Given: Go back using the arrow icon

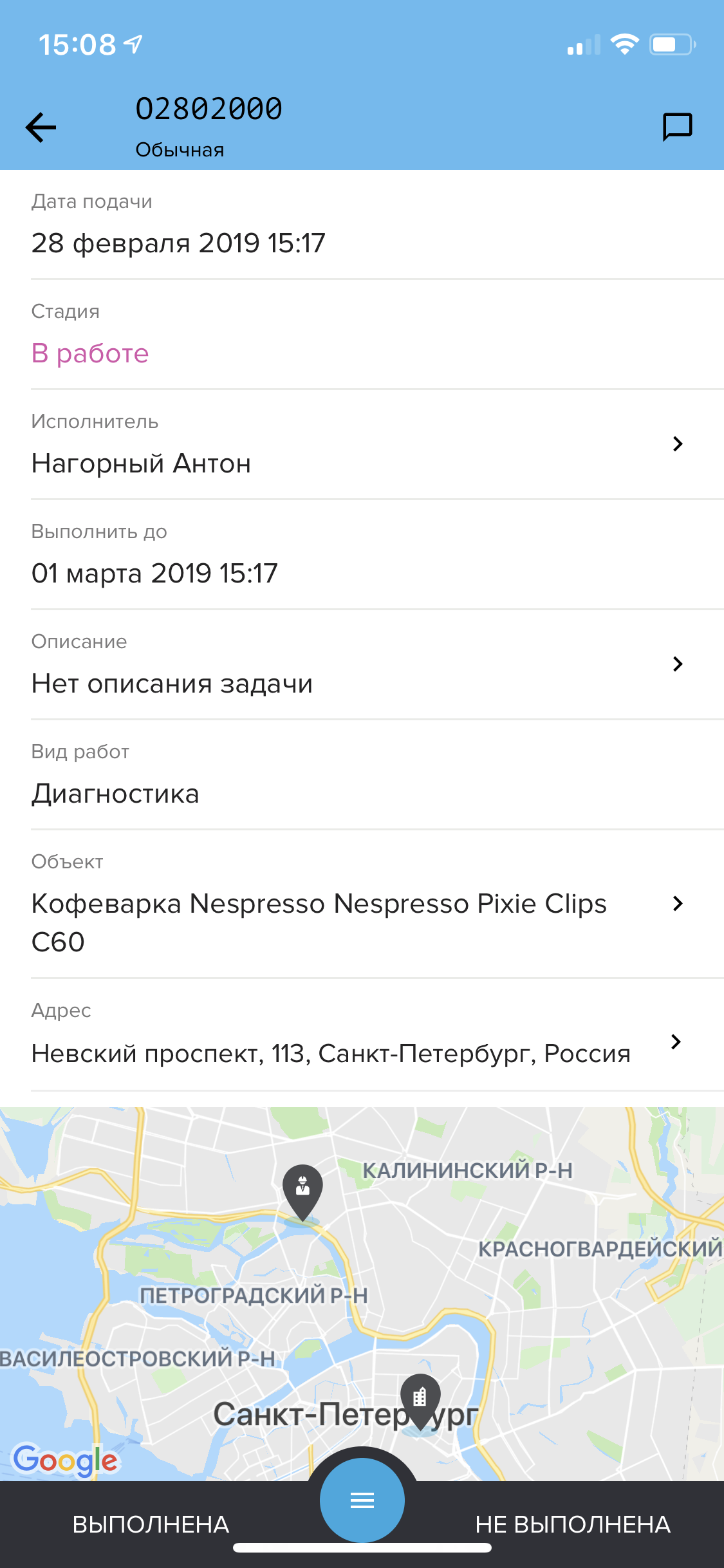Looking at the screenshot, I should (x=41, y=127).
